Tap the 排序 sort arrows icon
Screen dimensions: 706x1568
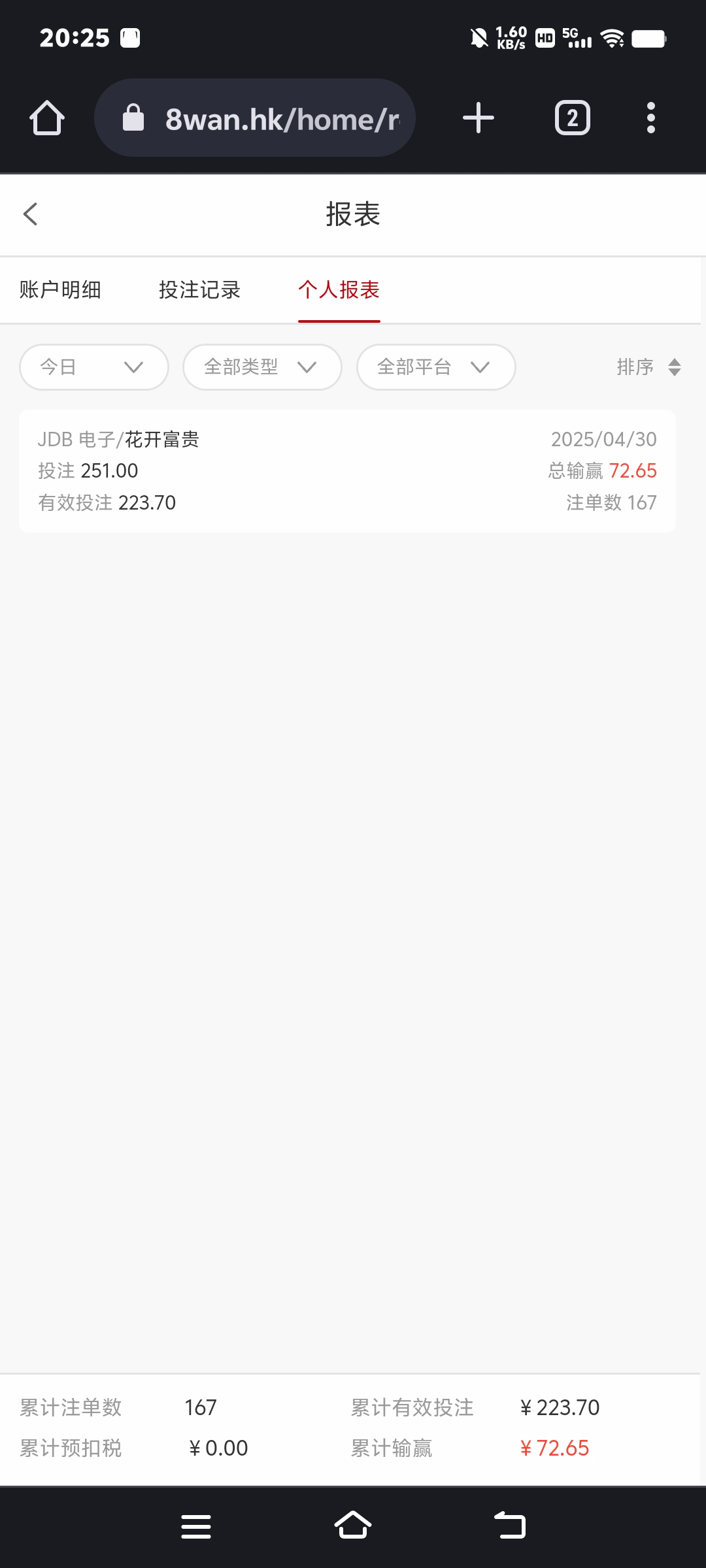675,367
